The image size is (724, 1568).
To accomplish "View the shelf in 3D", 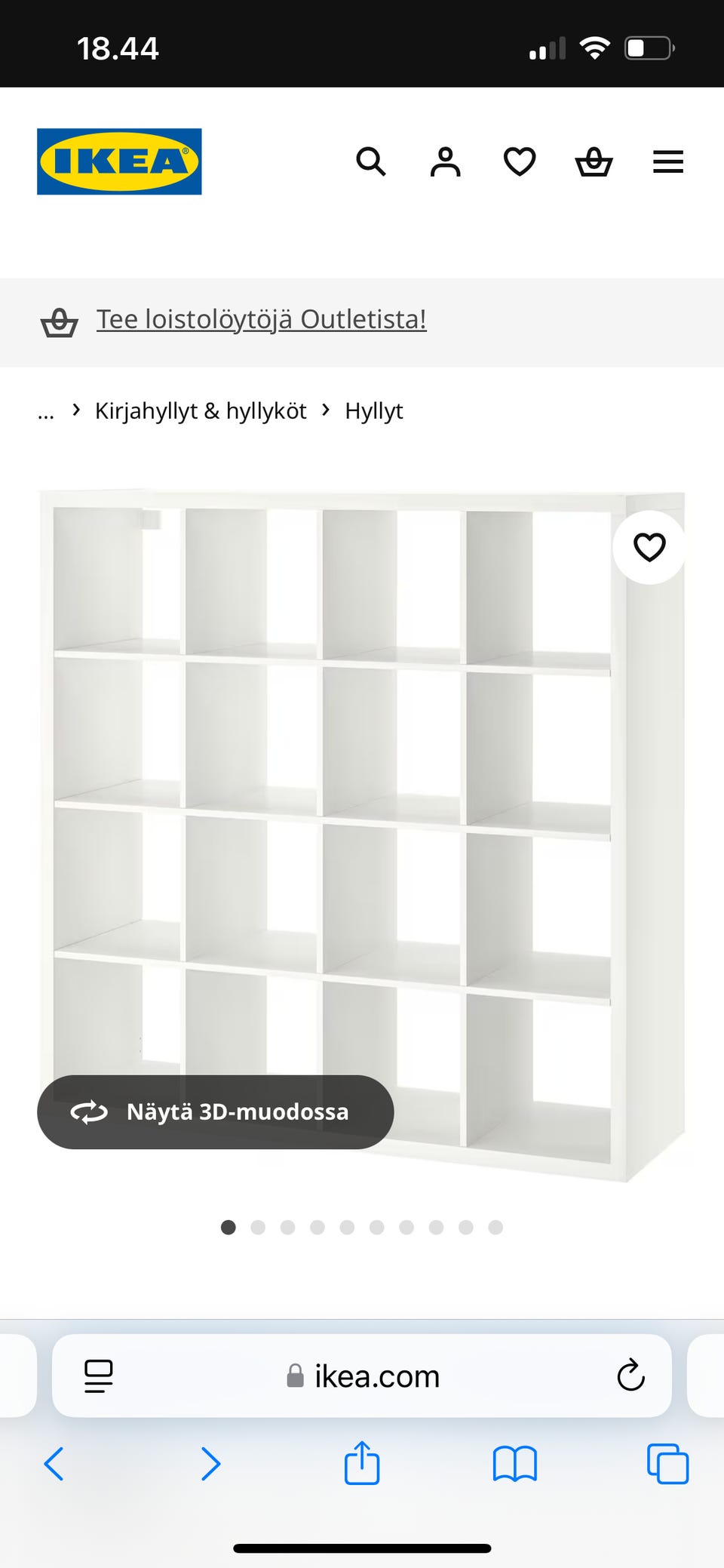I will click(x=215, y=1111).
